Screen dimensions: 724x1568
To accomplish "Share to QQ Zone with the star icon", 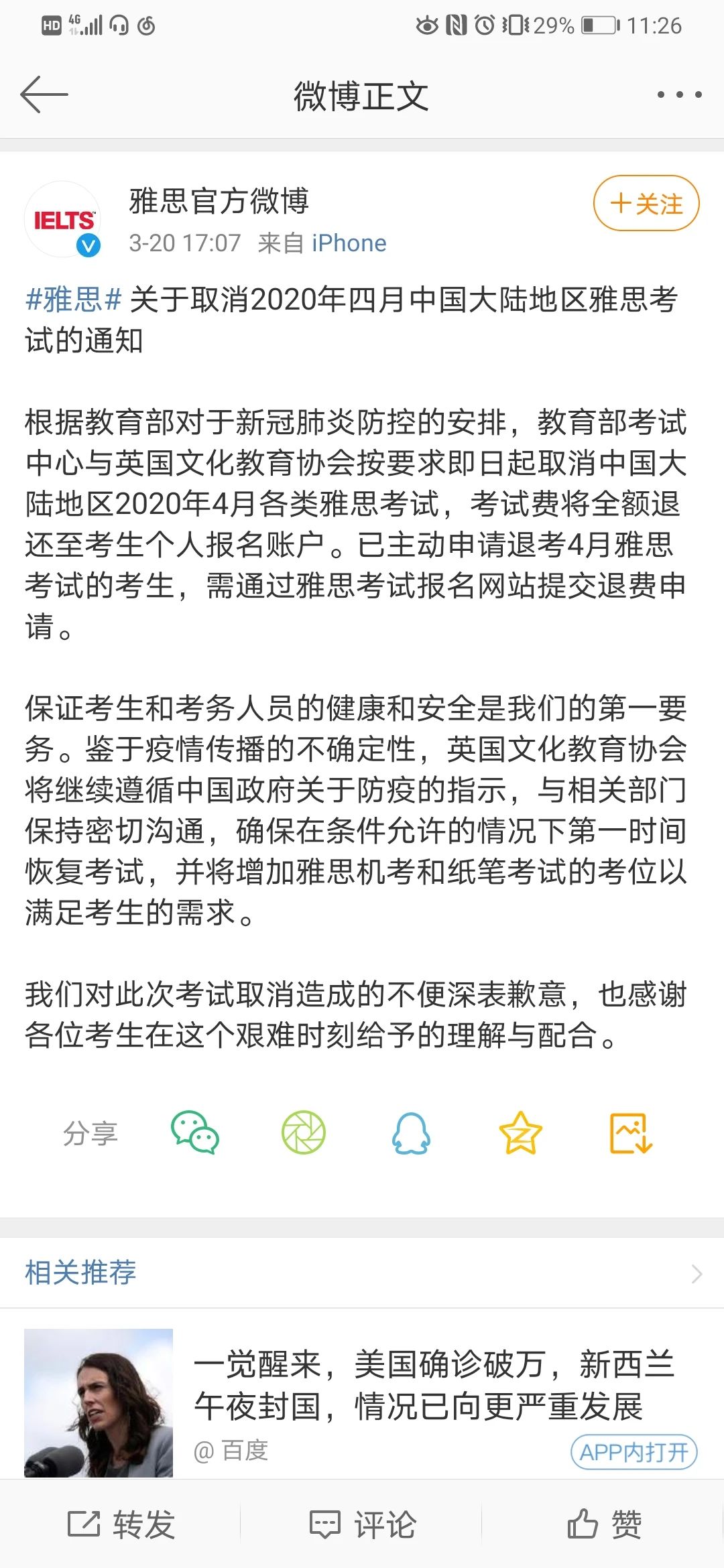I will click(x=520, y=1132).
